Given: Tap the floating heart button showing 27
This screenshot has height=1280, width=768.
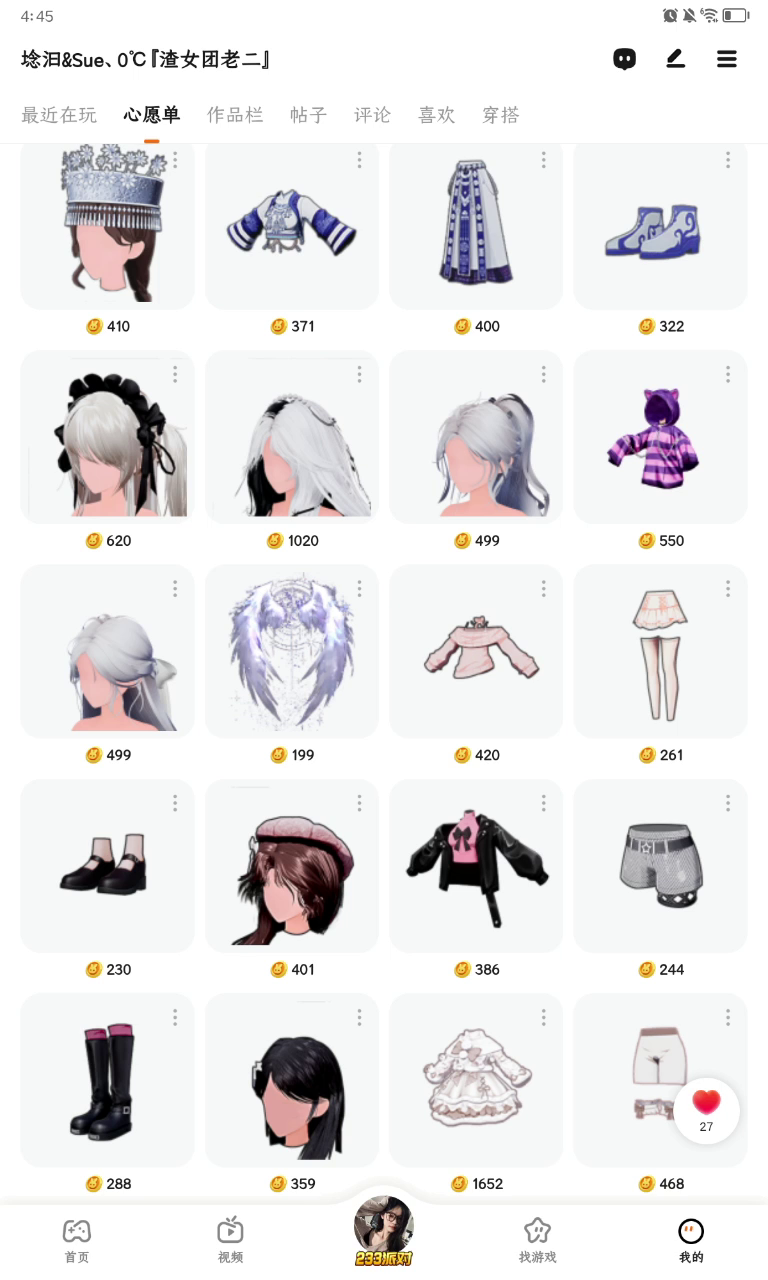Looking at the screenshot, I should 706,1110.
